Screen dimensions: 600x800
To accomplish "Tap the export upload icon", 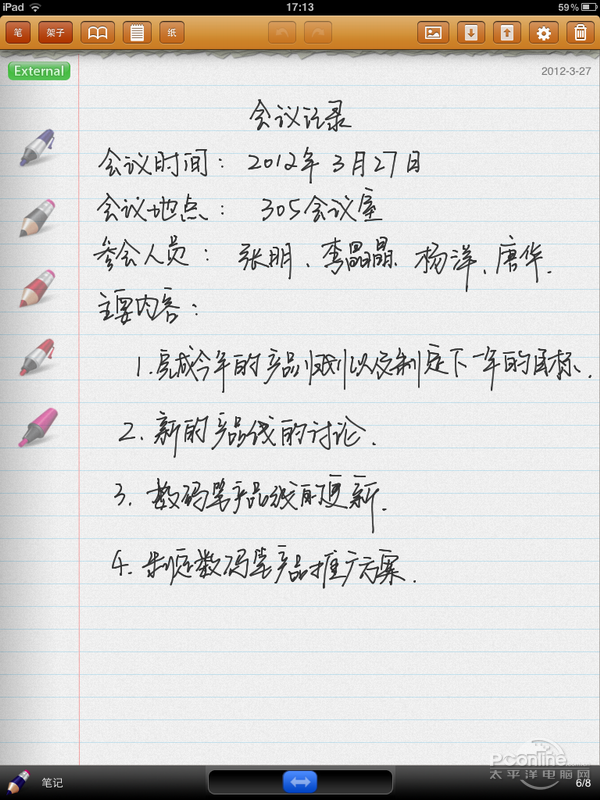I will 507,33.
